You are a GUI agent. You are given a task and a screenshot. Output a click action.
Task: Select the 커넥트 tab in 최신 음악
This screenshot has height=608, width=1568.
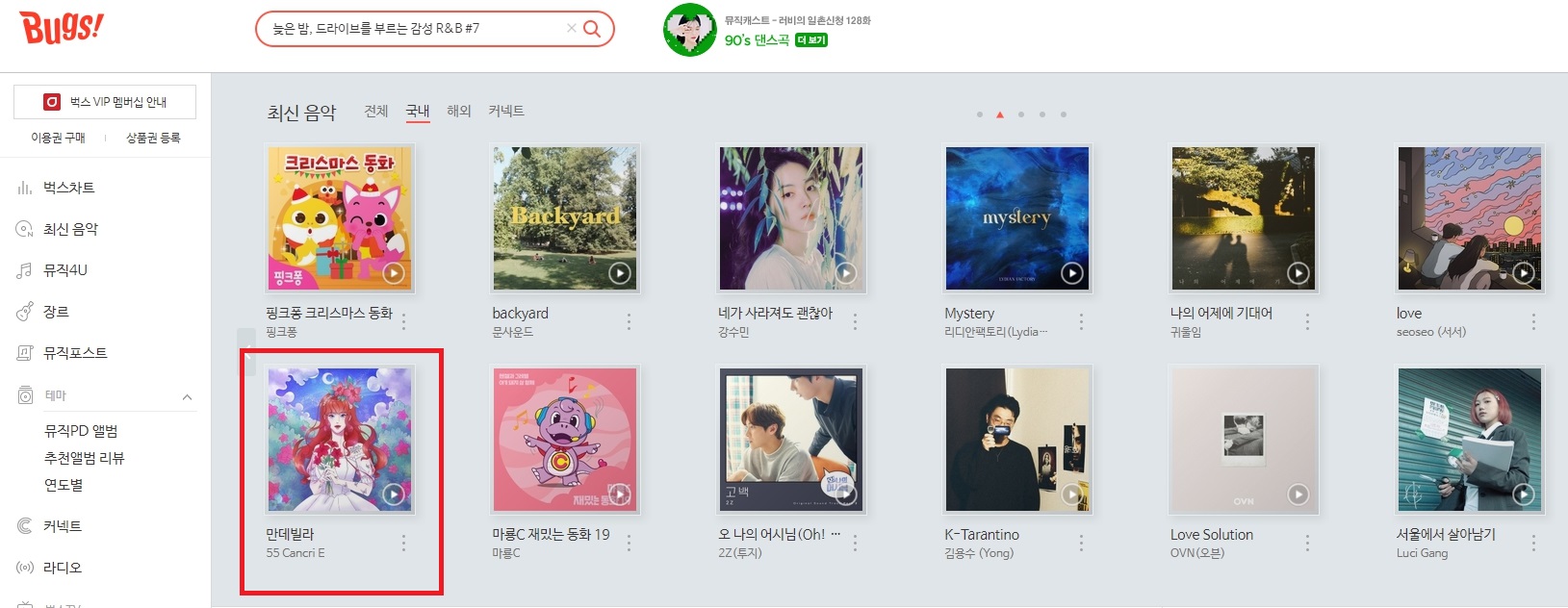(x=506, y=112)
